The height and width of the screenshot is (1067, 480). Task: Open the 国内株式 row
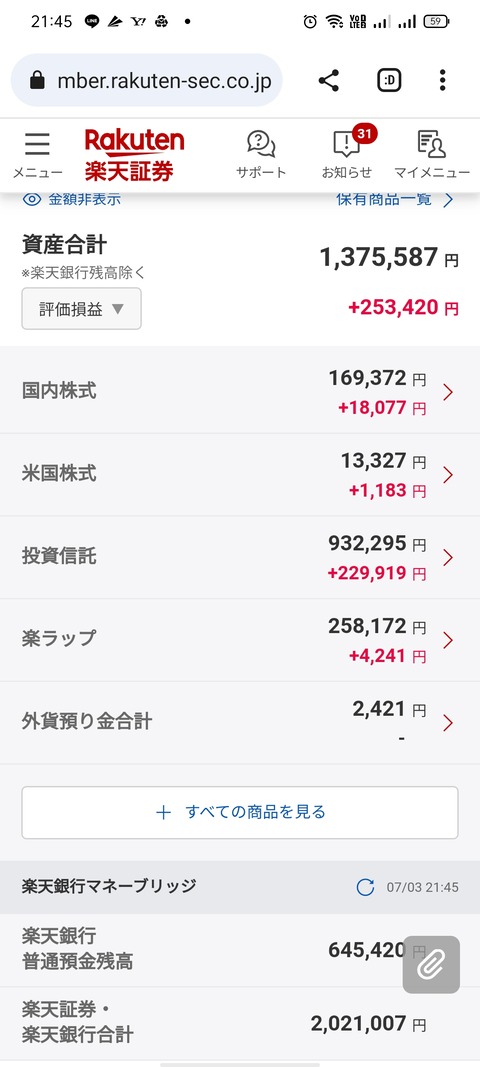pyautogui.click(x=240, y=391)
